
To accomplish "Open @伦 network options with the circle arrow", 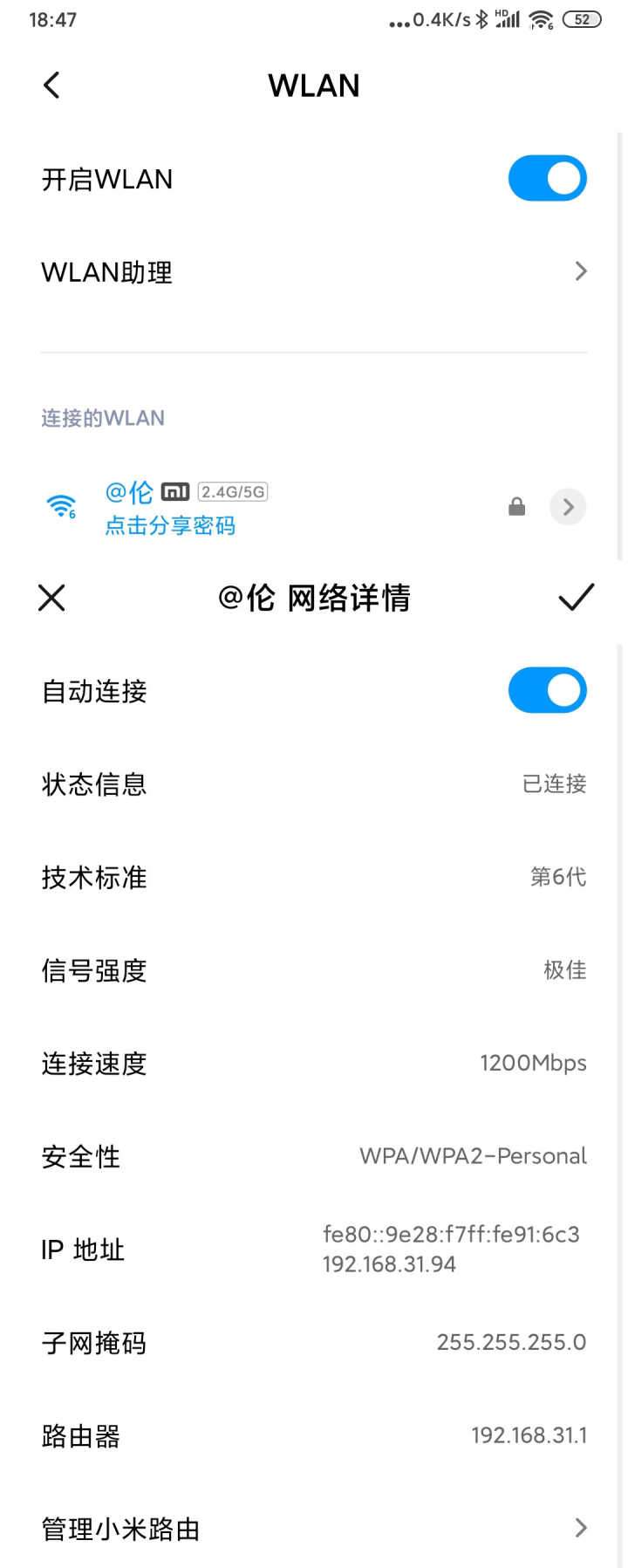I will coord(567,506).
